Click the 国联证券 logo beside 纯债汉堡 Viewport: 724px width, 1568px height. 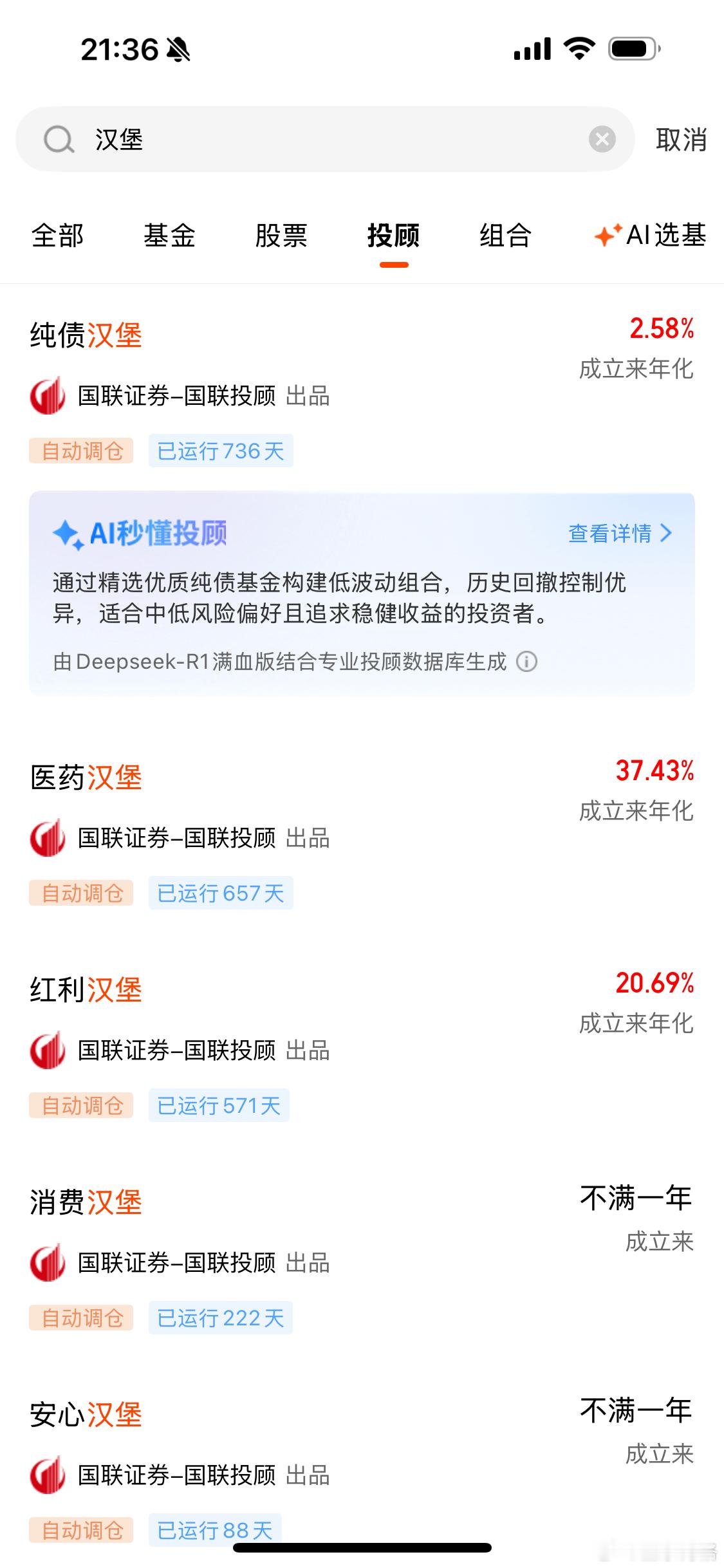pyautogui.click(x=48, y=397)
